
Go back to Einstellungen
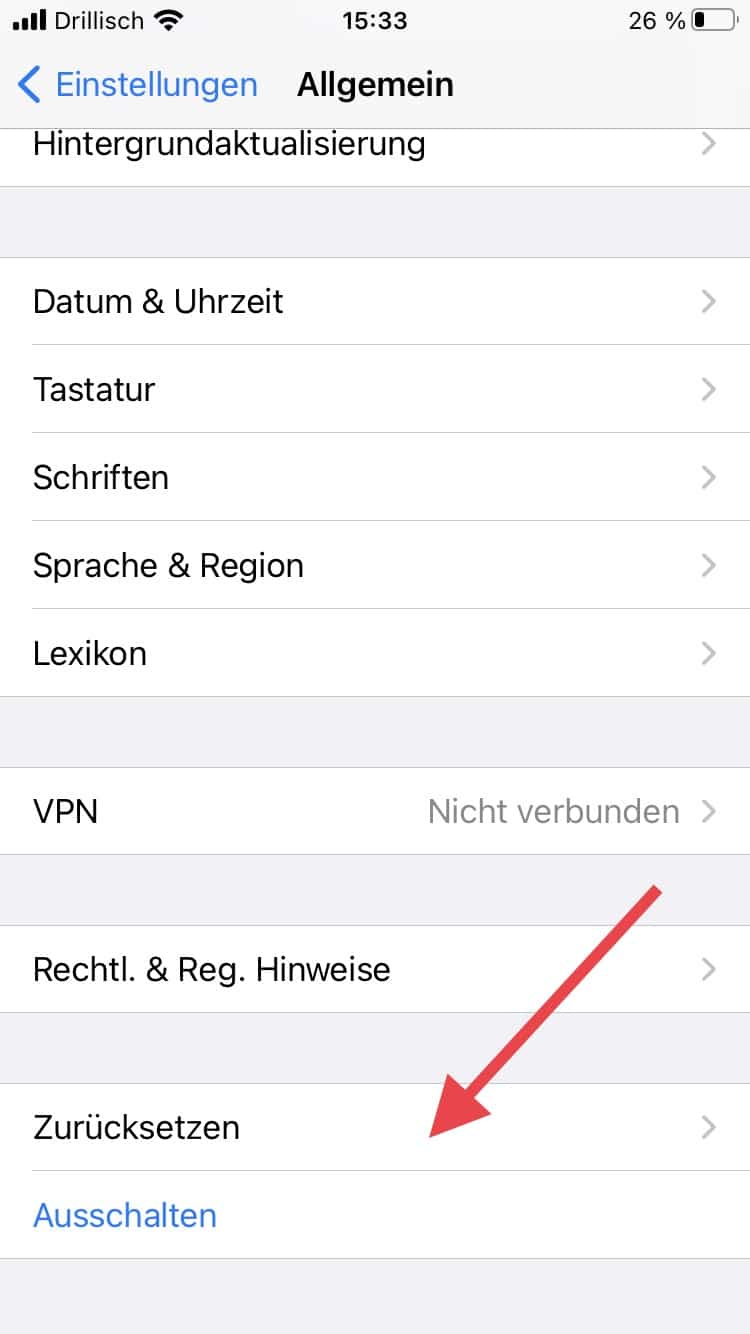coord(138,85)
